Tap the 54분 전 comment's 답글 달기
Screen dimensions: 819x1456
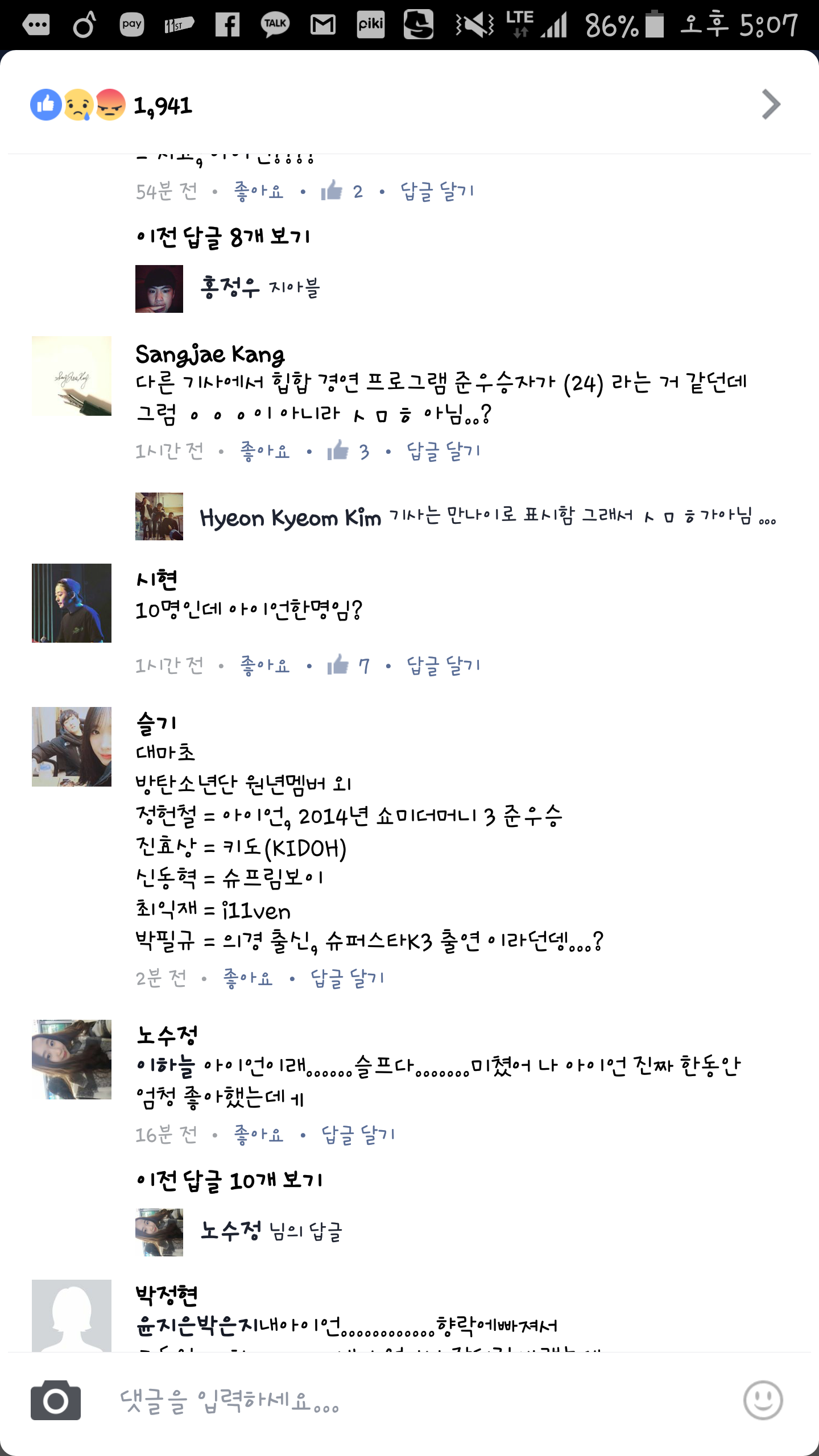pyautogui.click(x=437, y=192)
